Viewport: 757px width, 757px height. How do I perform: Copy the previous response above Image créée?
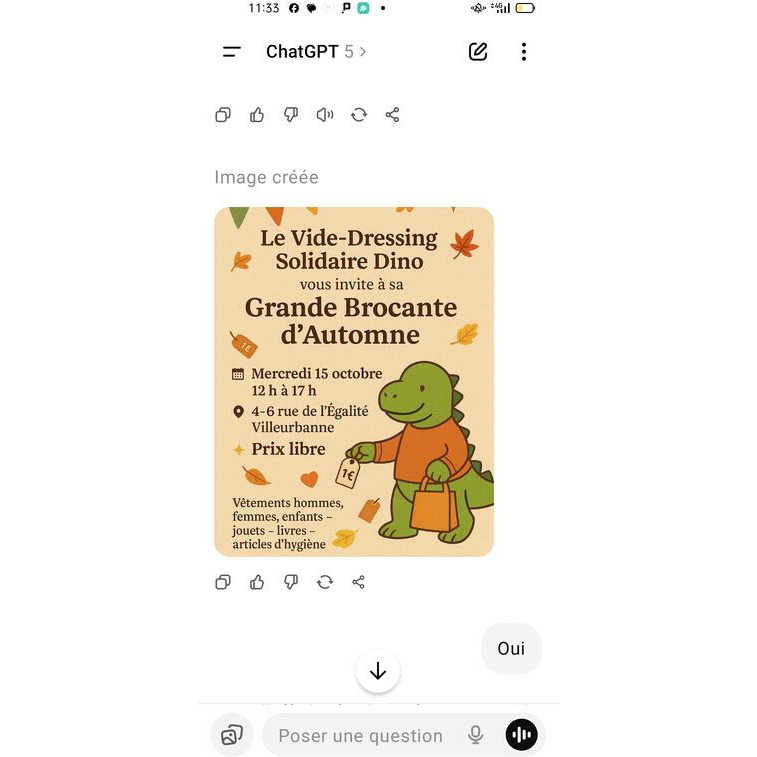[x=223, y=115]
